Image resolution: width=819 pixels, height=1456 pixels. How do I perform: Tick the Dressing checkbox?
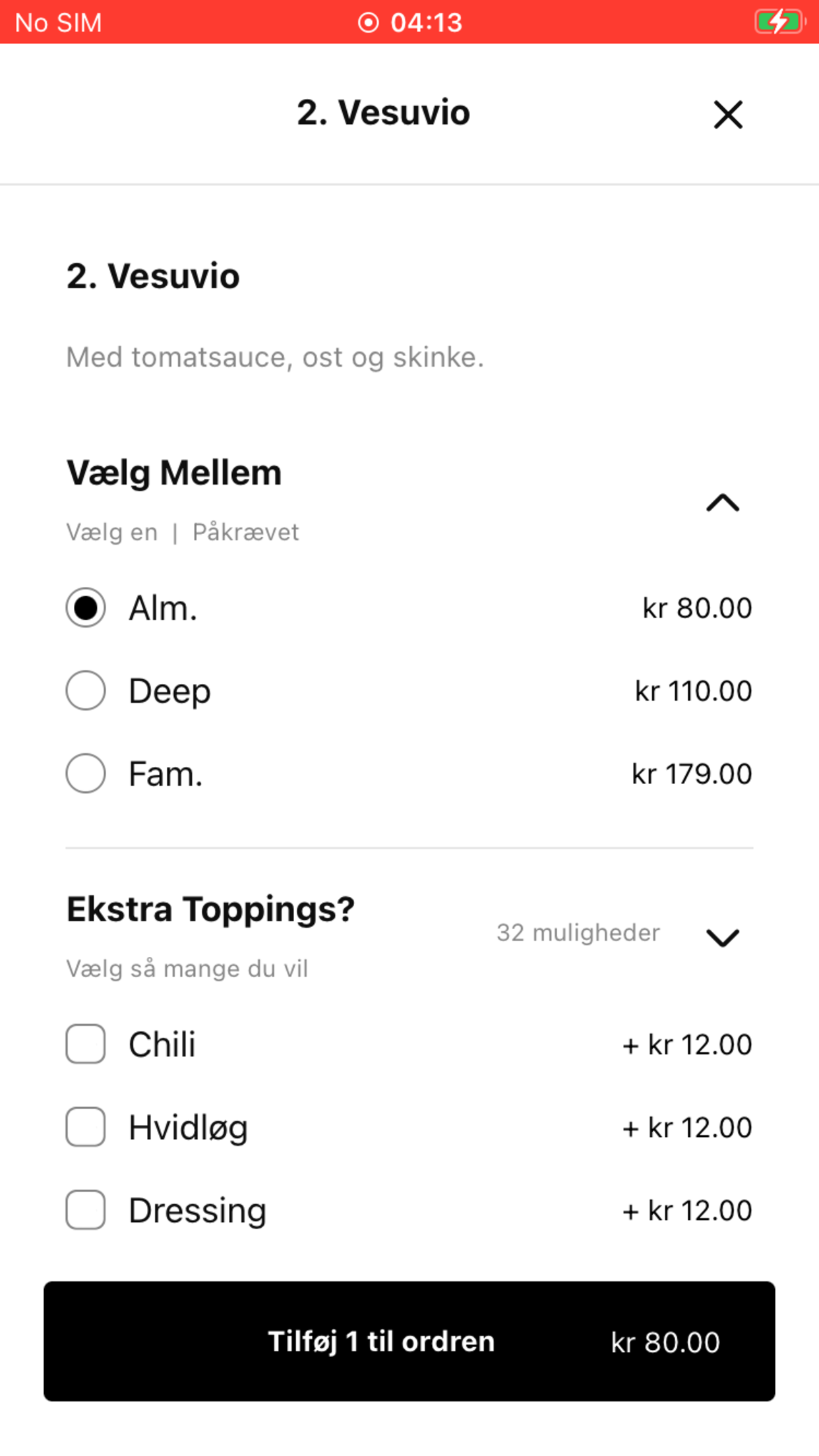(x=86, y=1210)
